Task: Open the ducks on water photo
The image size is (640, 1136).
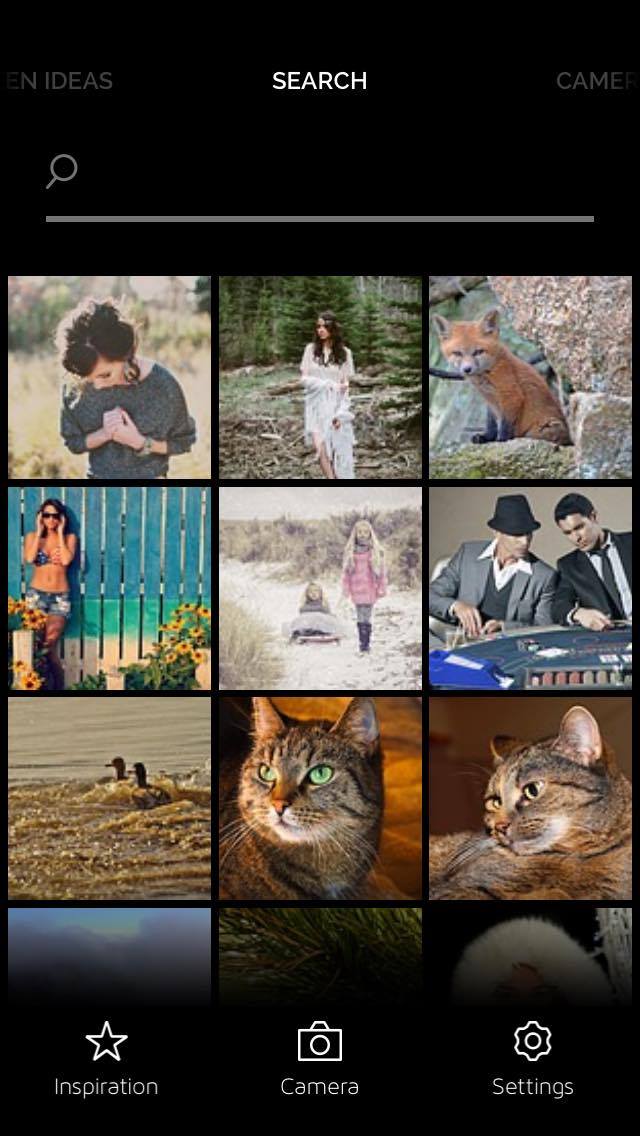Action: point(110,798)
